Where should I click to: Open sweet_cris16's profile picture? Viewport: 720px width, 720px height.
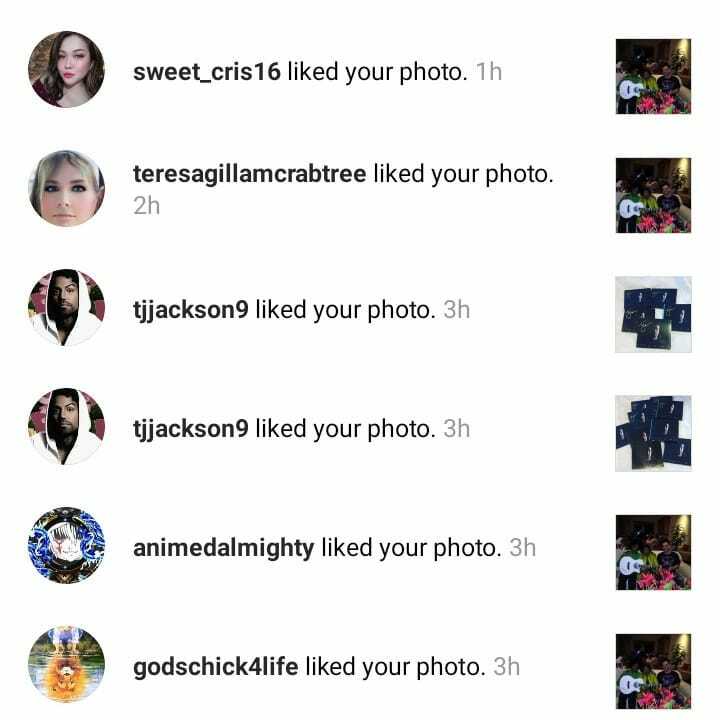pos(67,69)
